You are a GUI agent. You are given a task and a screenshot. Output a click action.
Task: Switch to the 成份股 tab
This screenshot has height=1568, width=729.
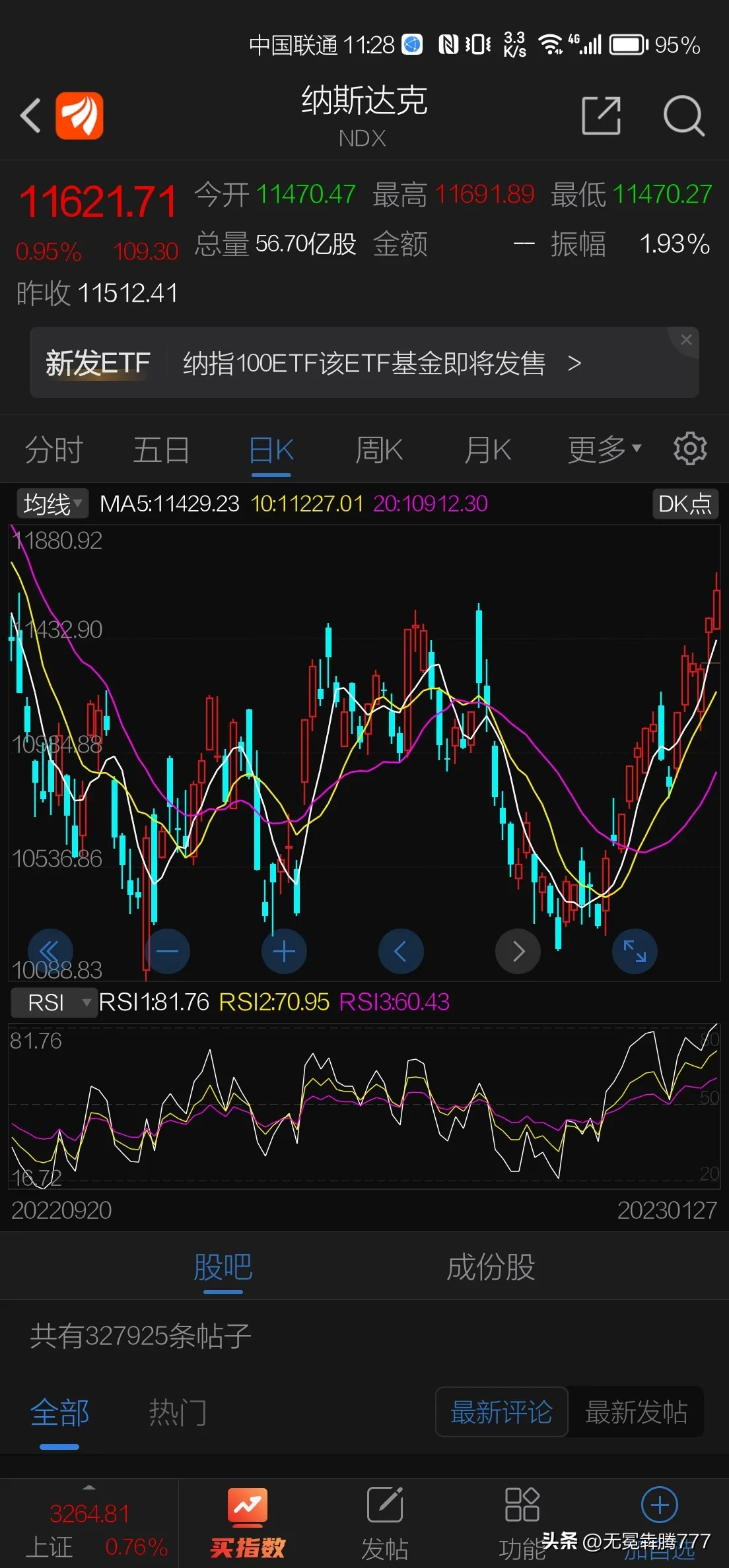(x=490, y=1268)
